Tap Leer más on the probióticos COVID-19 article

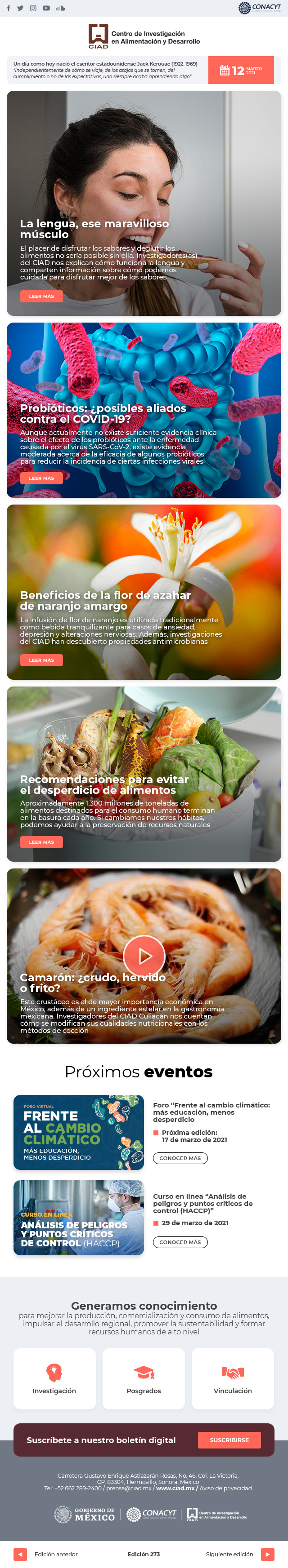click(x=41, y=478)
